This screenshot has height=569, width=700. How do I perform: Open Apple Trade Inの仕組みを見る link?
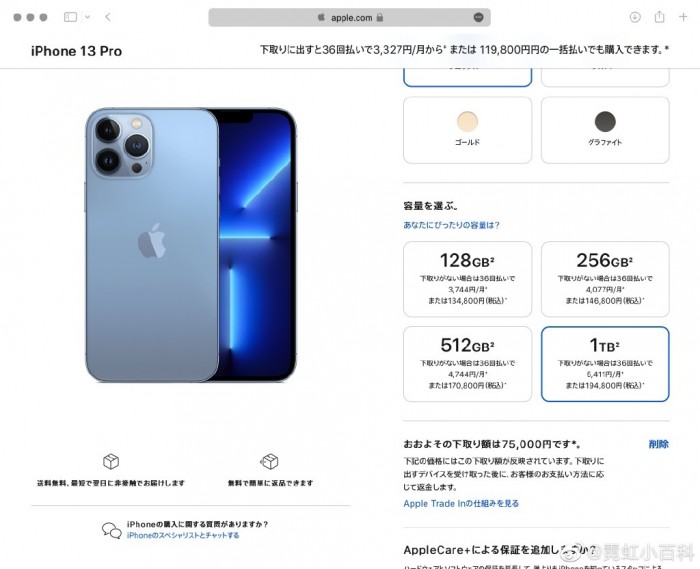coord(461,503)
